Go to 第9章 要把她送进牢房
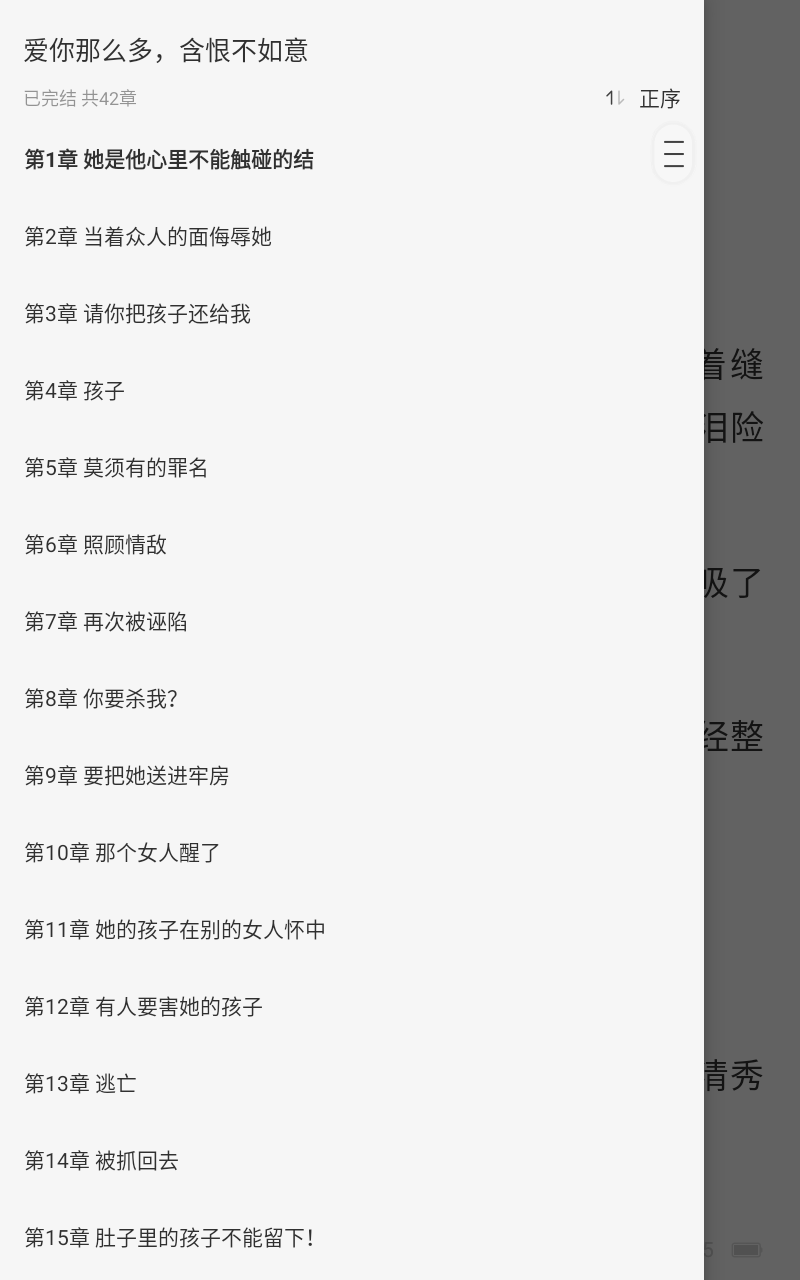This screenshot has height=1280, width=800. point(127,776)
